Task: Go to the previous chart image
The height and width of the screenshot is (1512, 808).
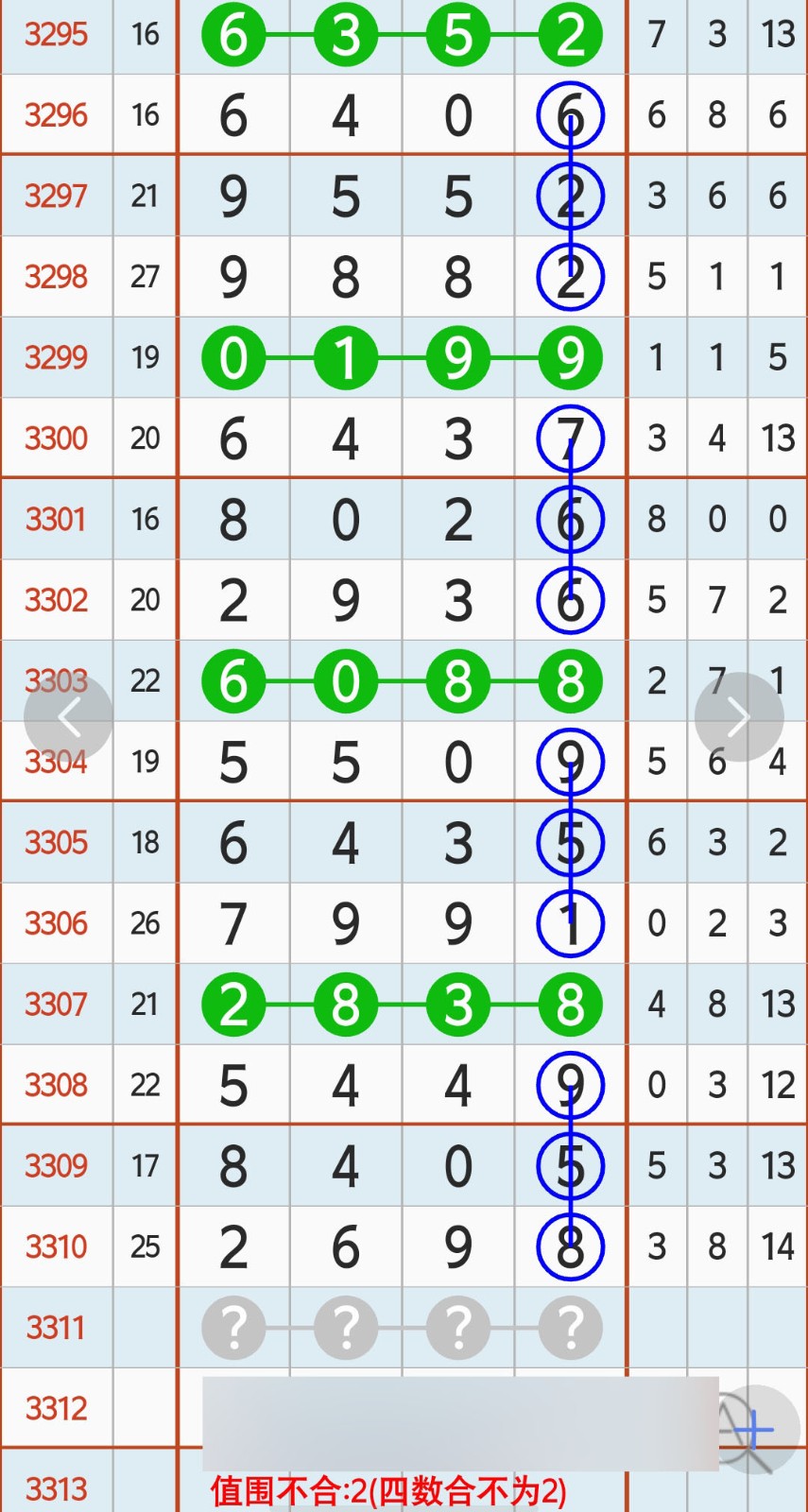Action: (68, 717)
